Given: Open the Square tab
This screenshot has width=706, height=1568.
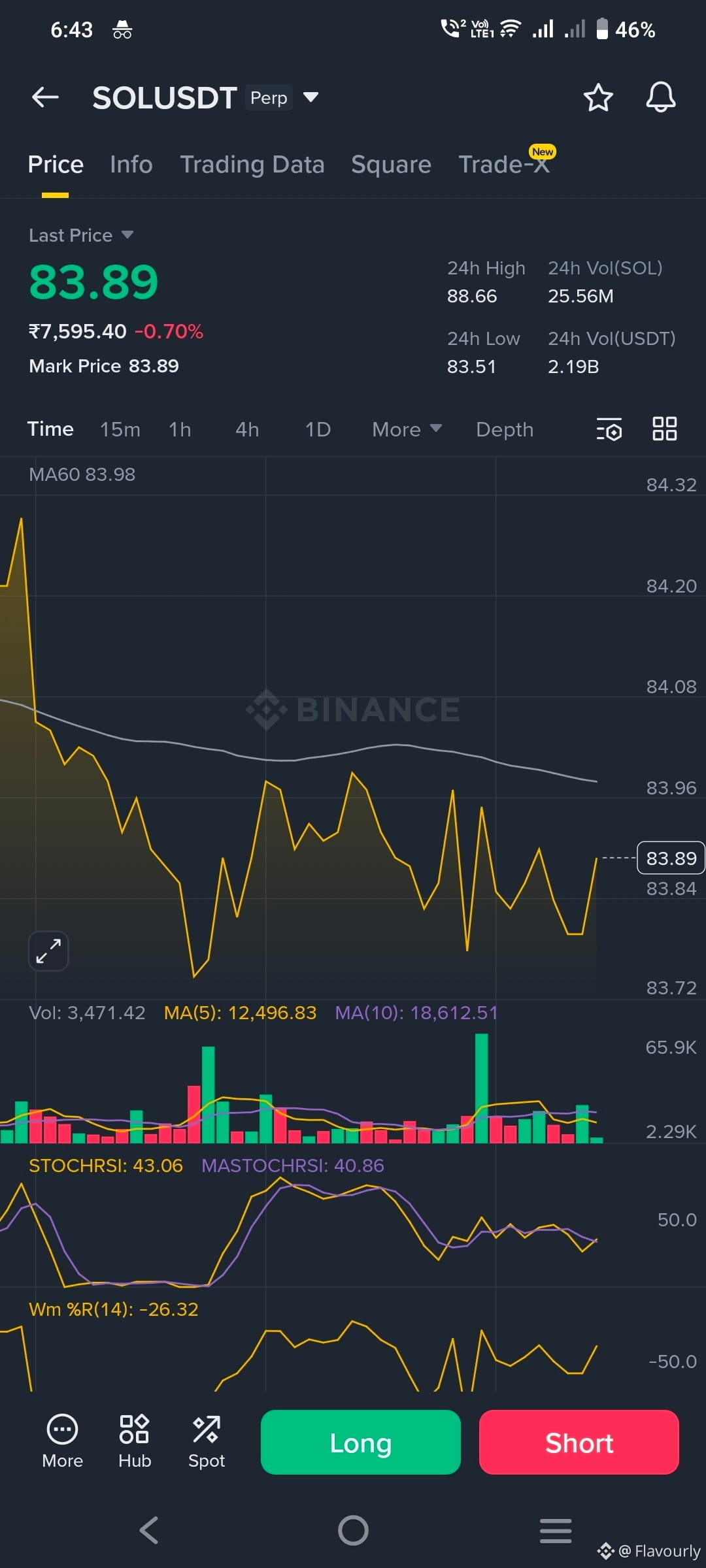Looking at the screenshot, I should (391, 165).
